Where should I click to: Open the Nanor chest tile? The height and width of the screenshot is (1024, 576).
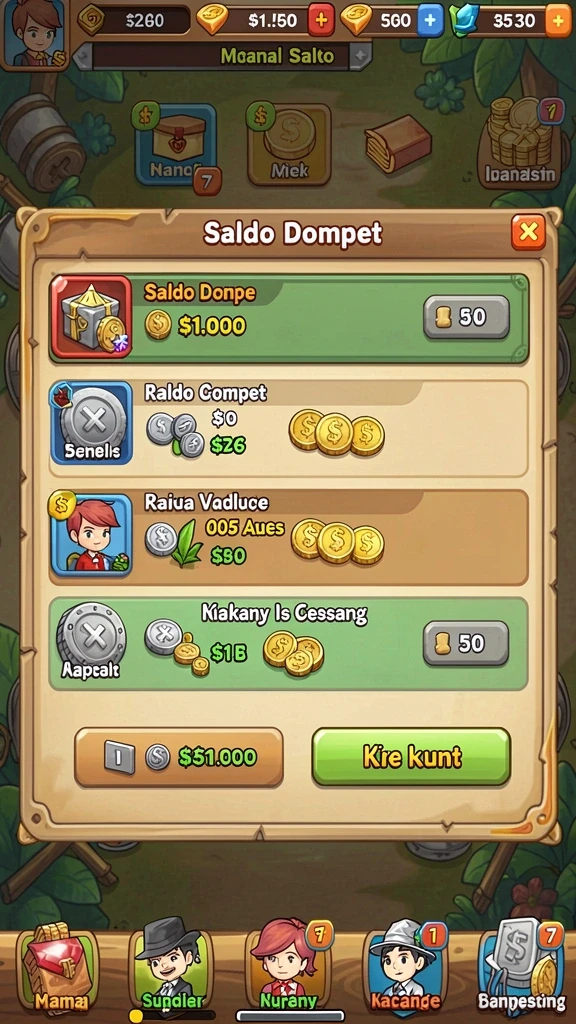175,145
